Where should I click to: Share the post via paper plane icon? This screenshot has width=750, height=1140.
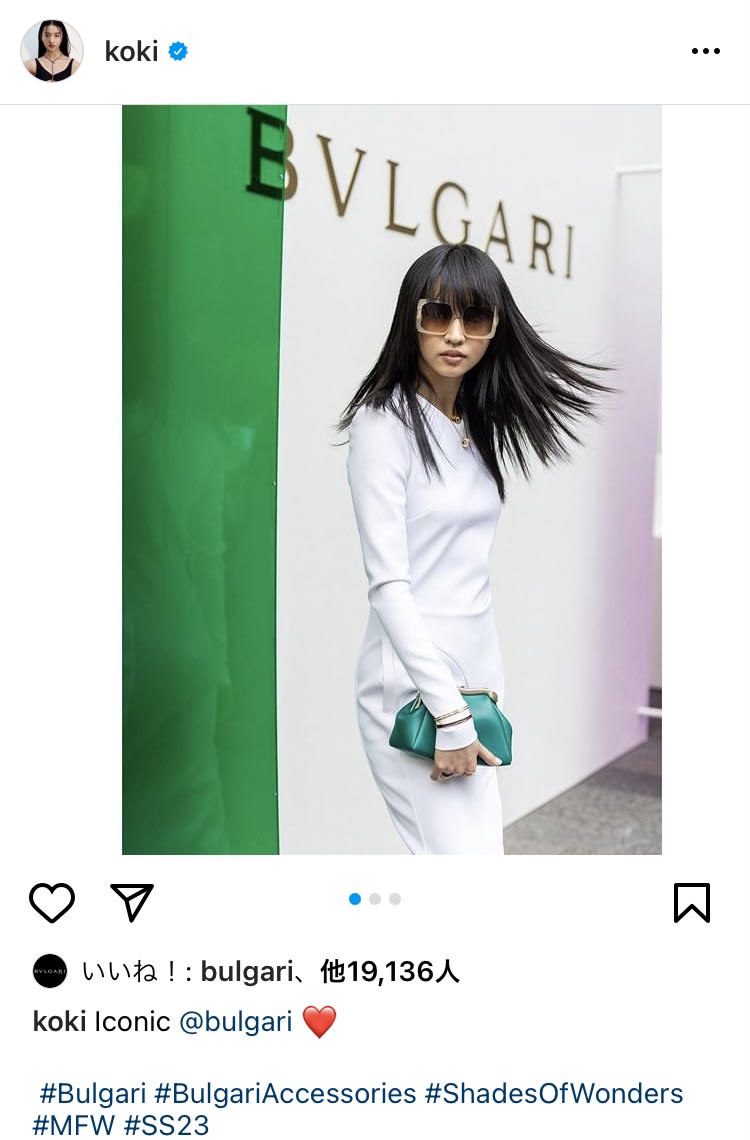pos(132,902)
